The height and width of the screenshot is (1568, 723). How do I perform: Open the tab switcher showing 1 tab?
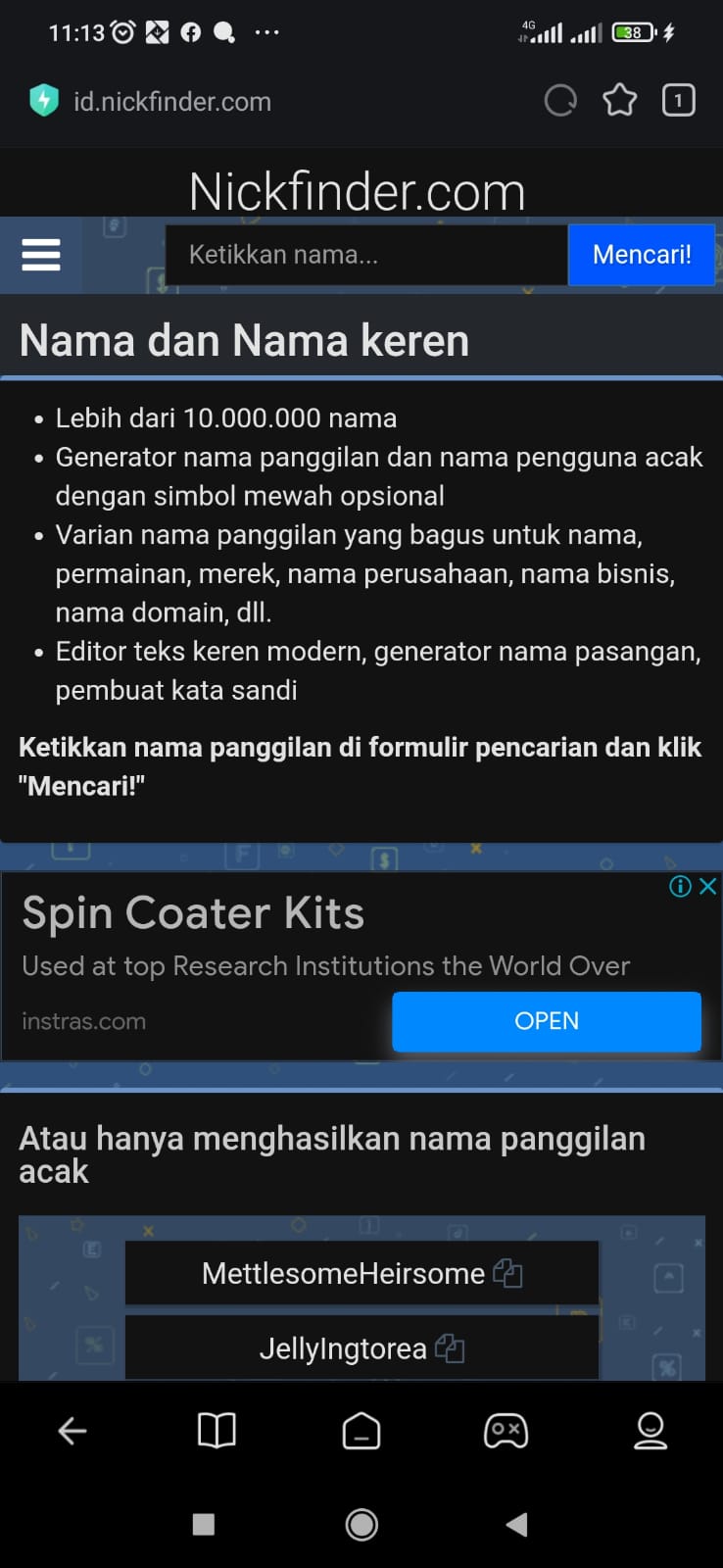677,100
